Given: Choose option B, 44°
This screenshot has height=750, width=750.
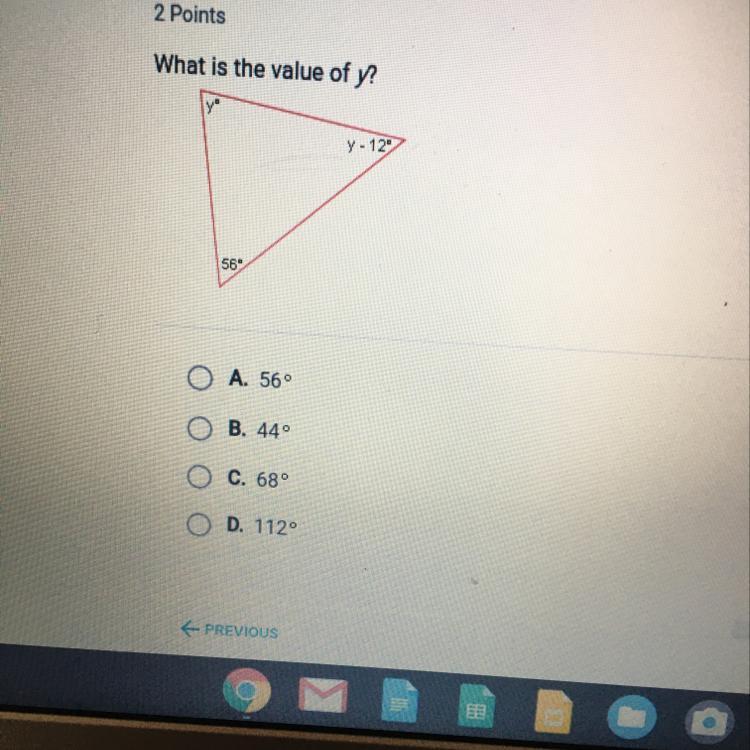Looking at the screenshot, I should [x=198, y=429].
